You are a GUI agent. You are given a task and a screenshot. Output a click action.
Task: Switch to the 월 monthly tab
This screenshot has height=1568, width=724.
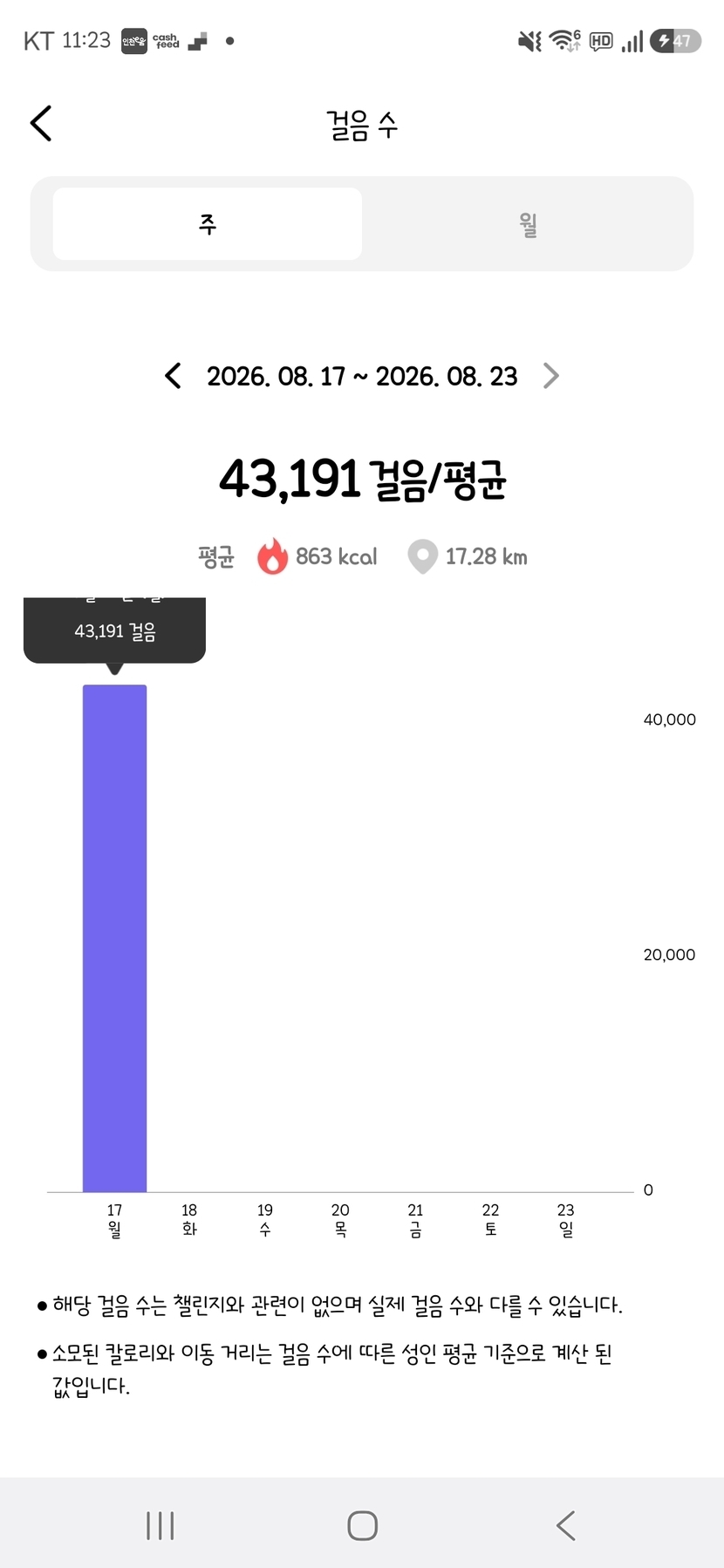coord(528,224)
